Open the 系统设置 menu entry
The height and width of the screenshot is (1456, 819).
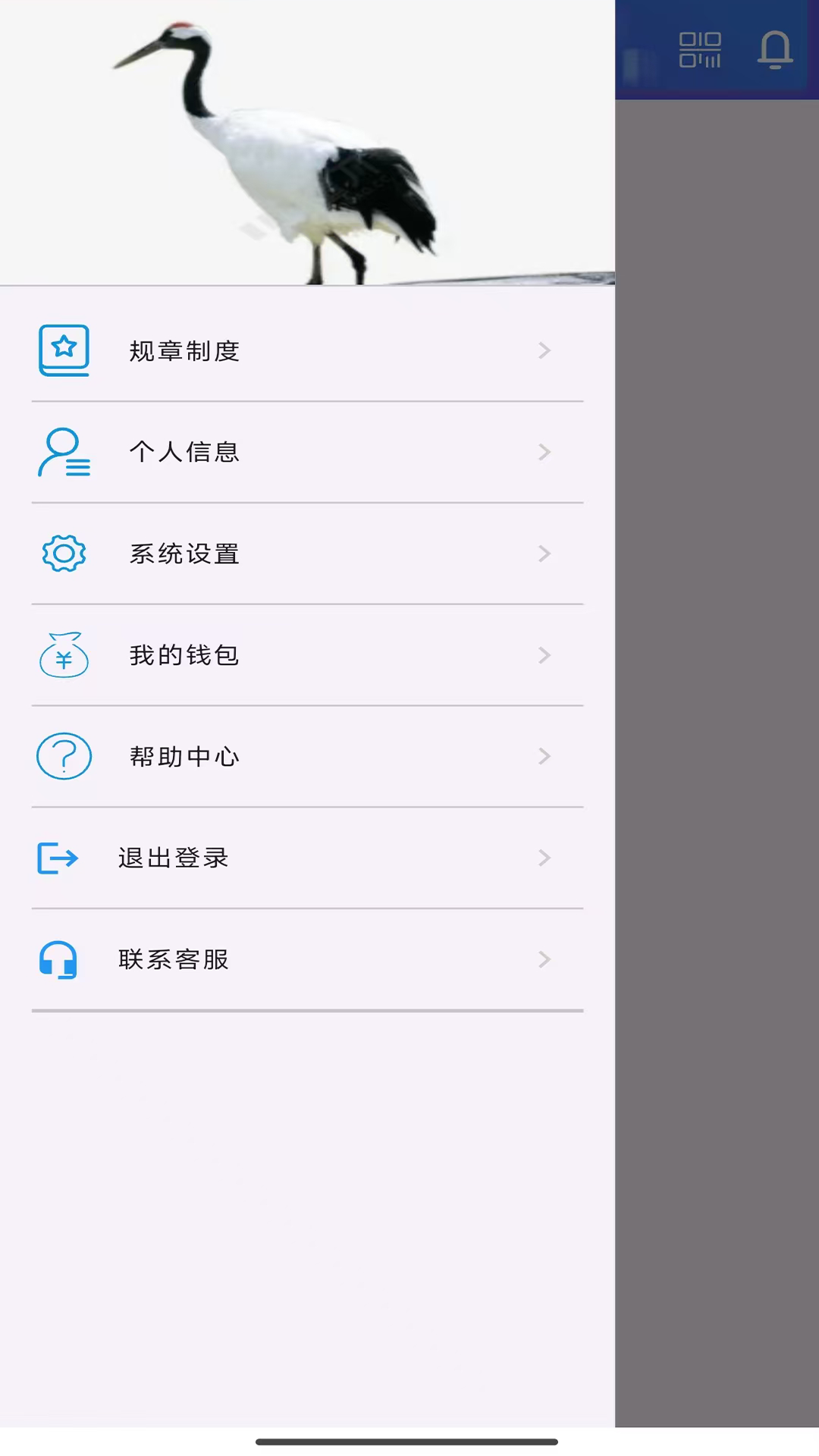(x=184, y=554)
